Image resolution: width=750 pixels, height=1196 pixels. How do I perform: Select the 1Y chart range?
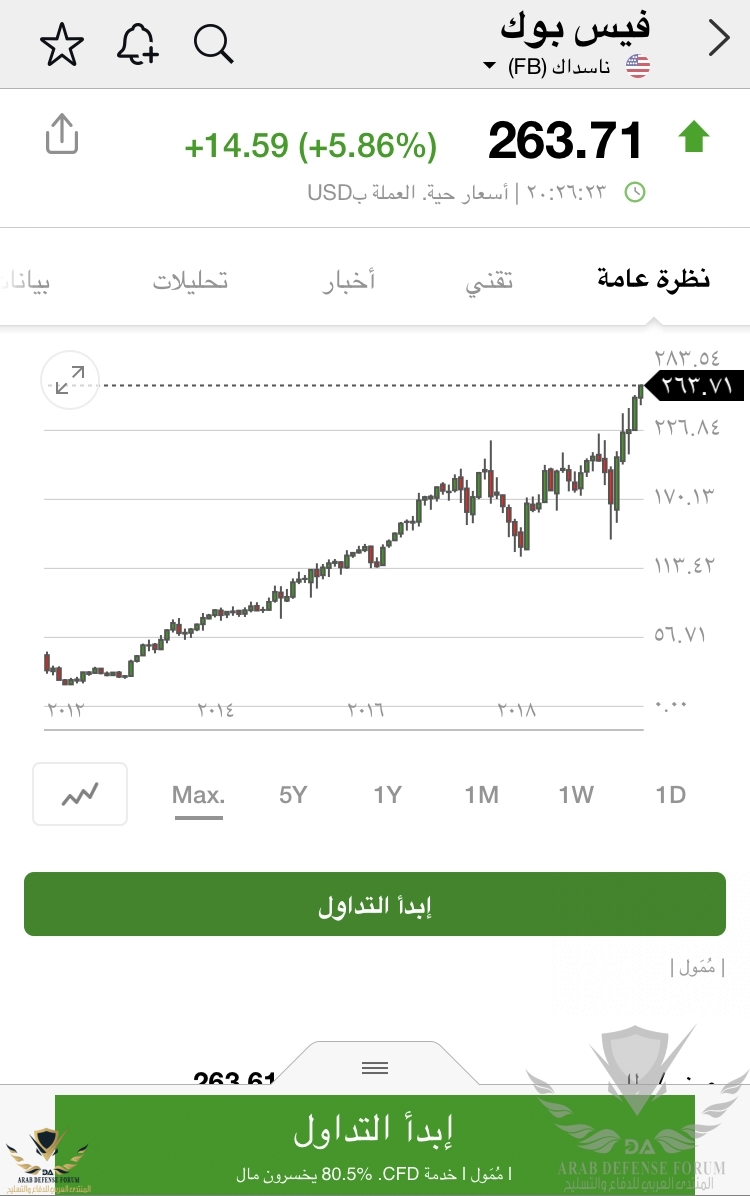coord(387,795)
